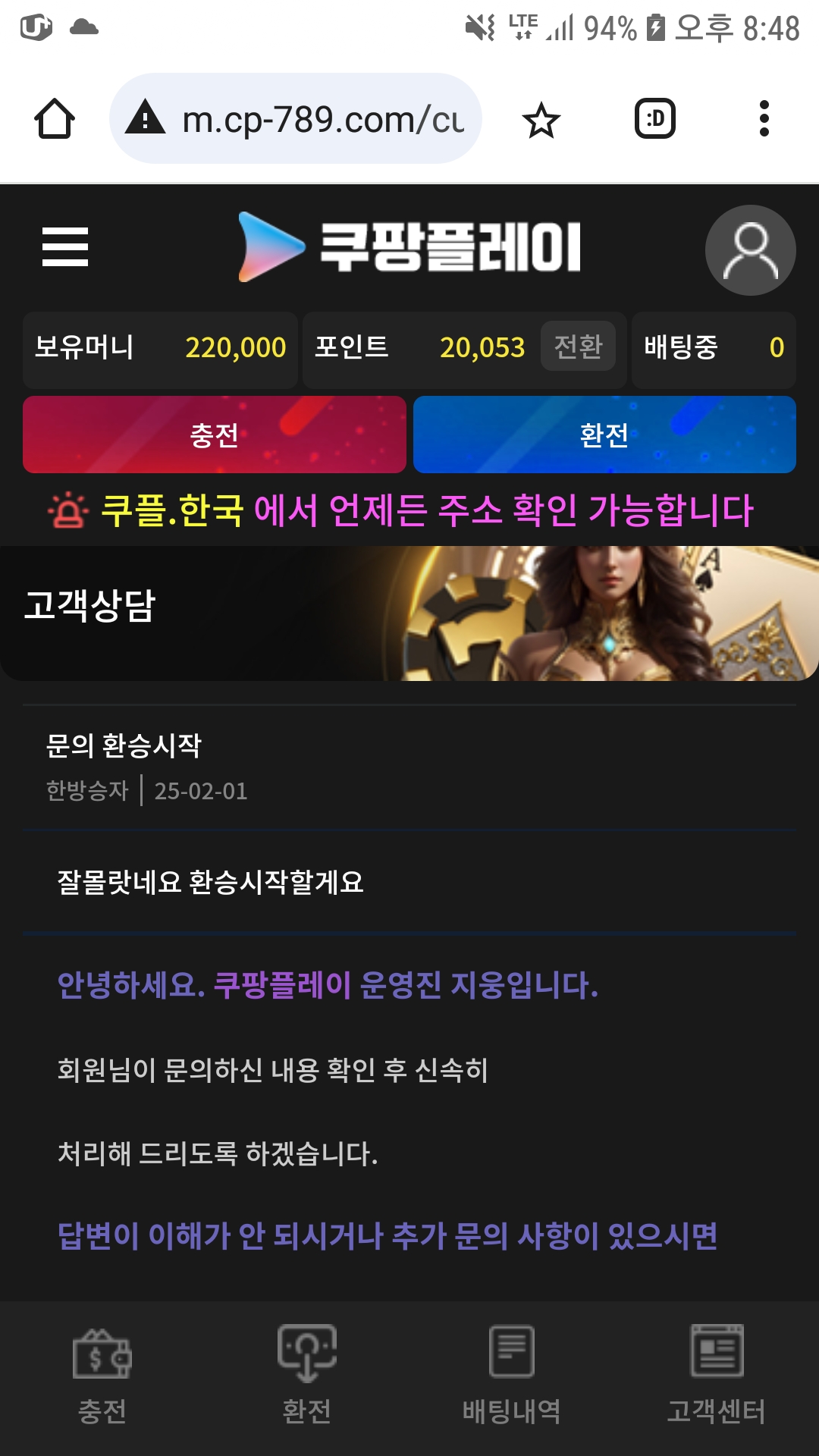The height and width of the screenshot is (1456, 819).
Task: Open the user profile icon
Action: click(x=750, y=250)
